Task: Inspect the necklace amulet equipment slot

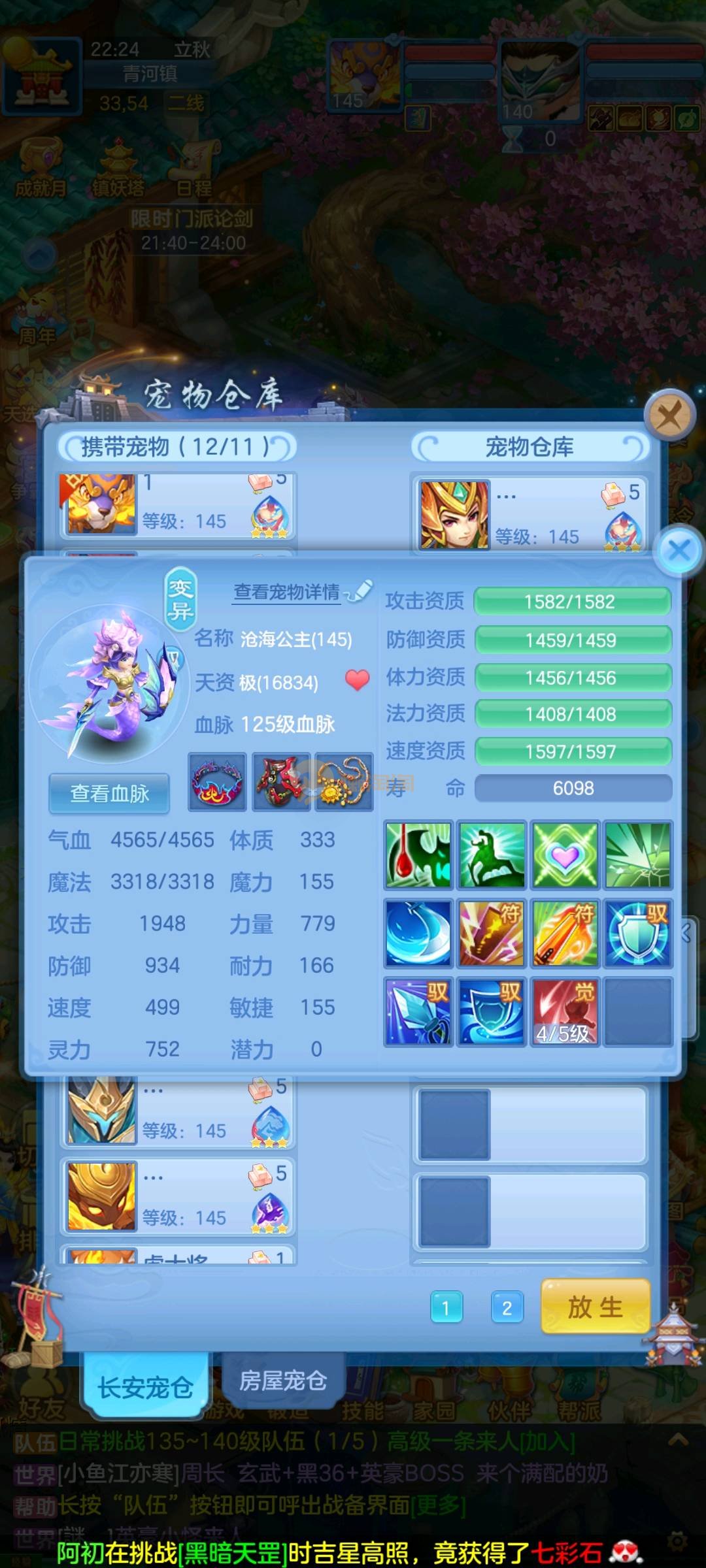Action: [x=344, y=781]
